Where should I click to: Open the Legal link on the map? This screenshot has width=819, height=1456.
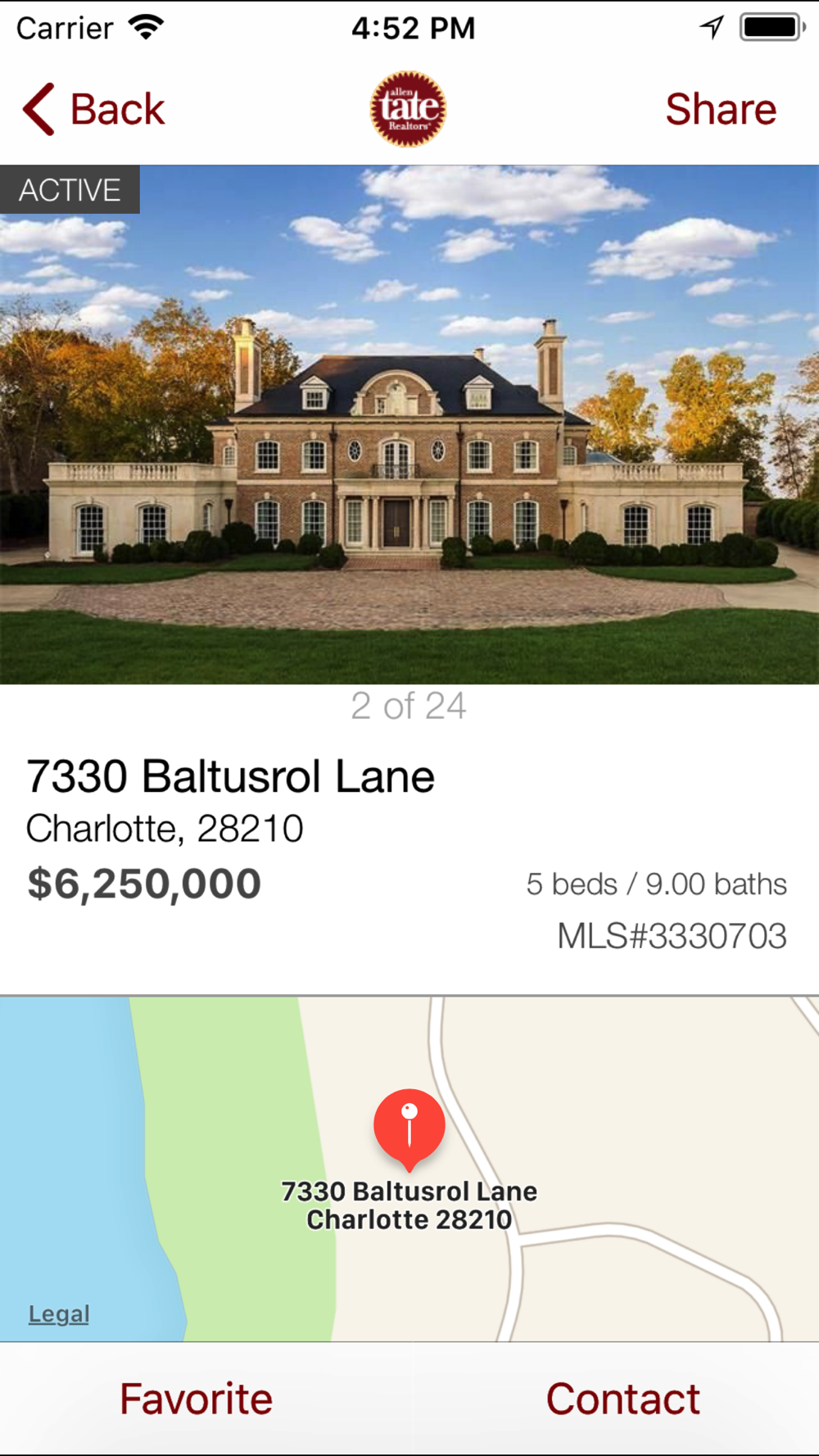click(59, 1314)
